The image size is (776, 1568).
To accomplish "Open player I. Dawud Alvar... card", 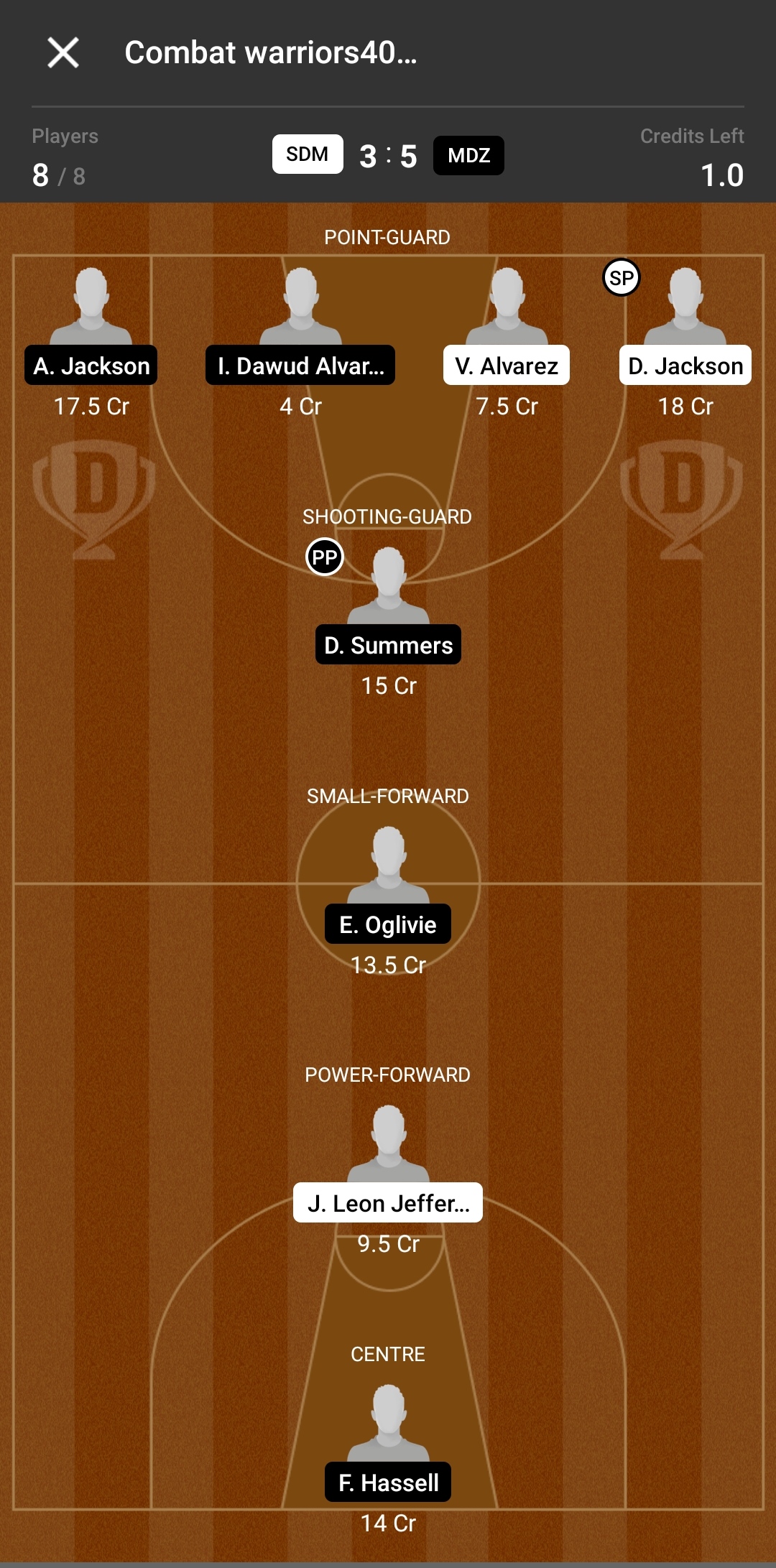I will coord(300,365).
